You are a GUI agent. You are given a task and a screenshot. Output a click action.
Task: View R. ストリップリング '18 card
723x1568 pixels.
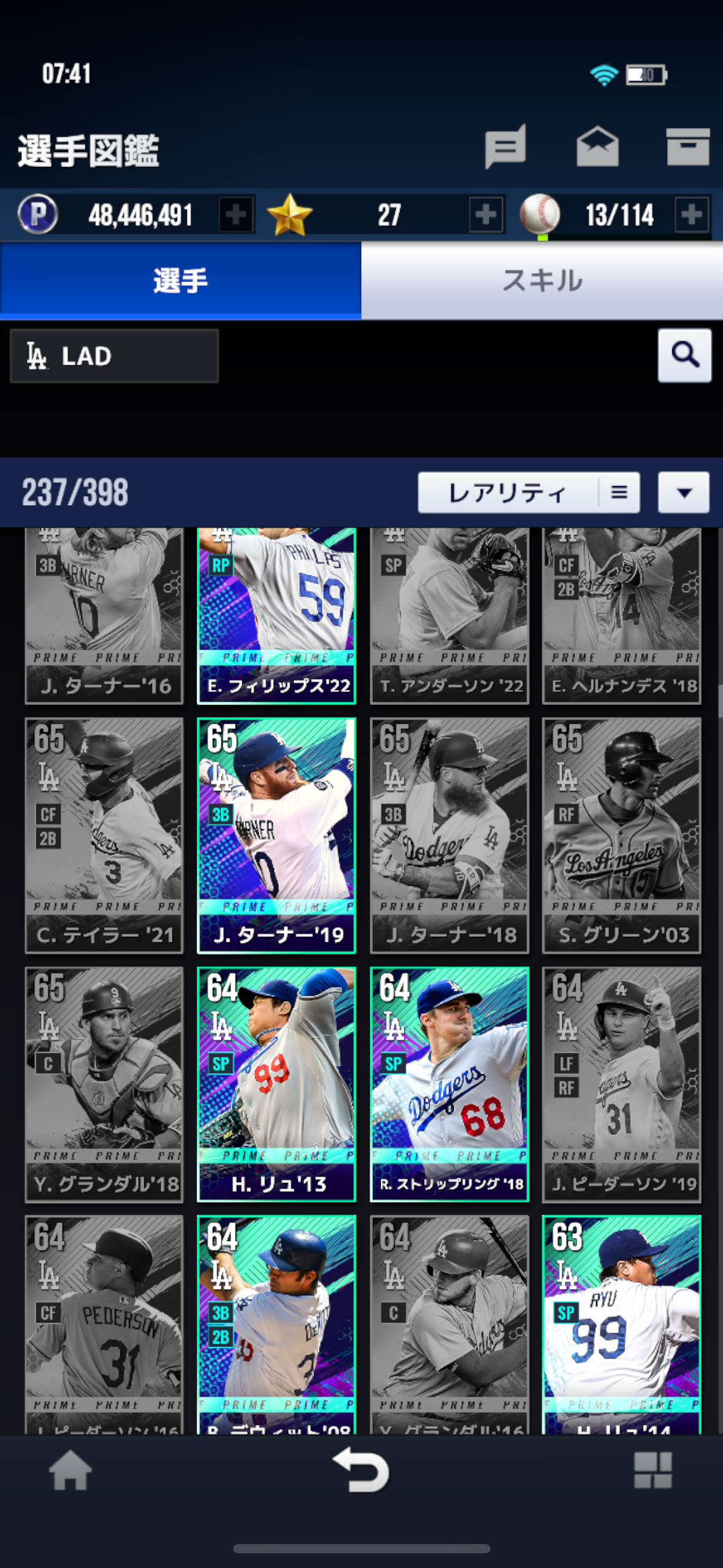pos(449,1084)
